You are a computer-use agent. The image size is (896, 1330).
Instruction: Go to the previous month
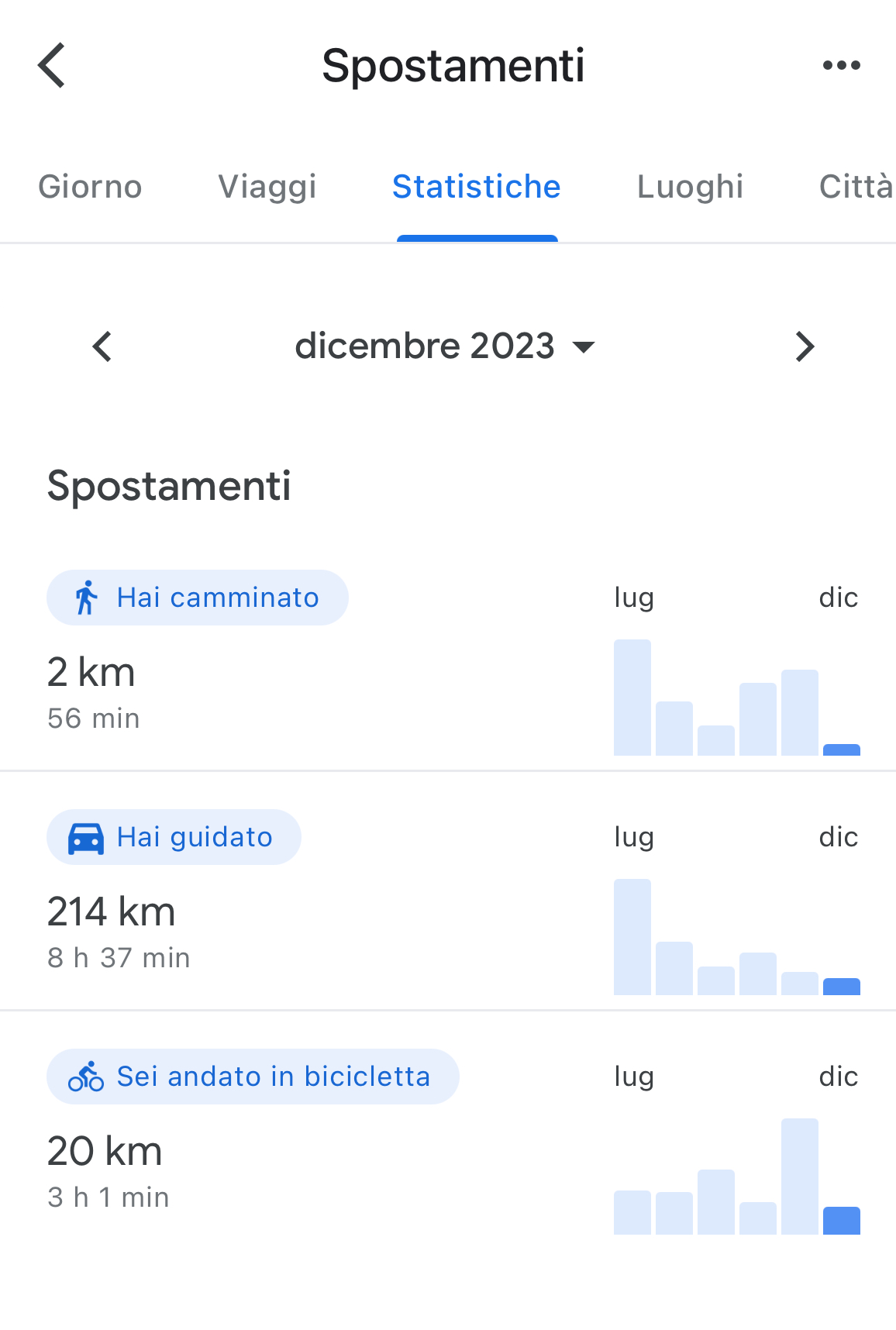pos(102,346)
